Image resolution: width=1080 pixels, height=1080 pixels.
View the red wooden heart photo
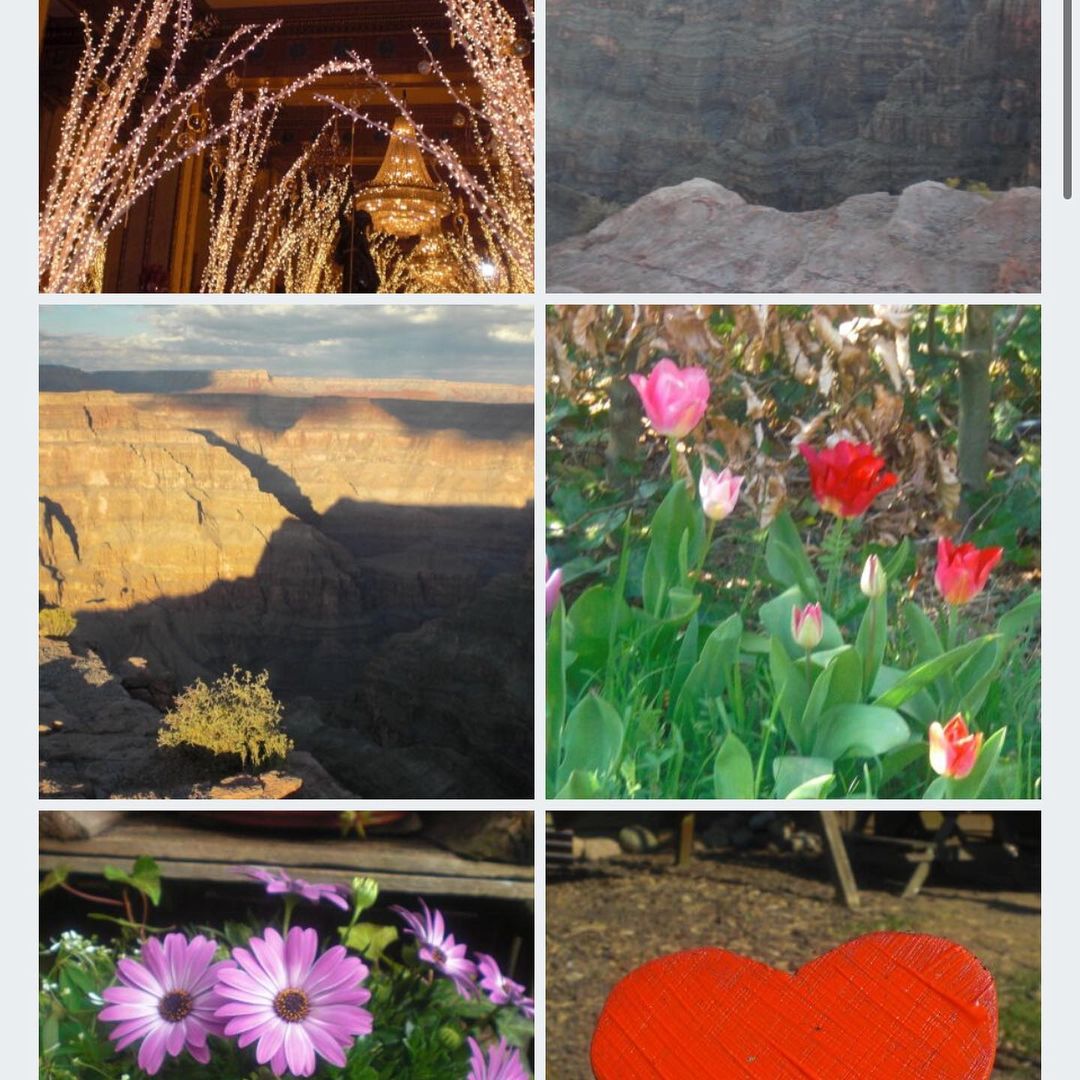click(x=793, y=945)
